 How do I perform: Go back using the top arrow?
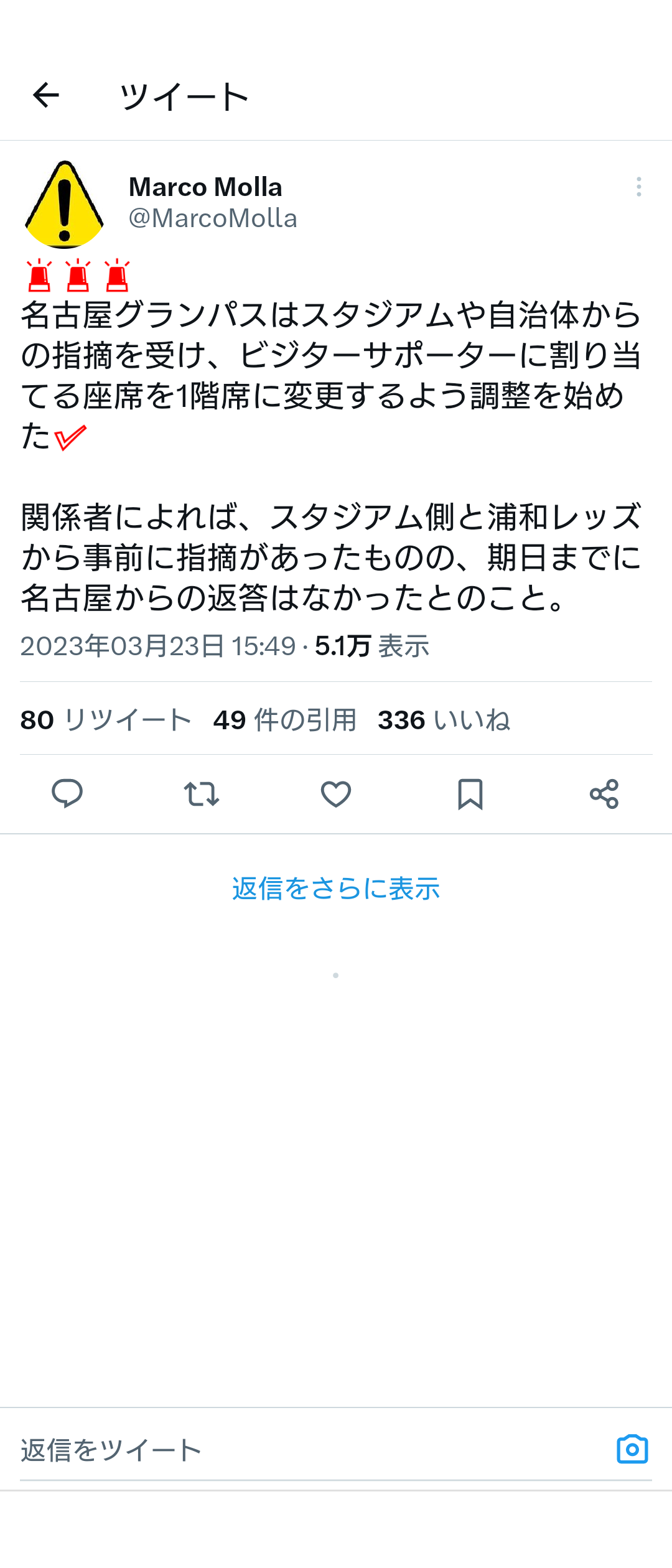46,95
